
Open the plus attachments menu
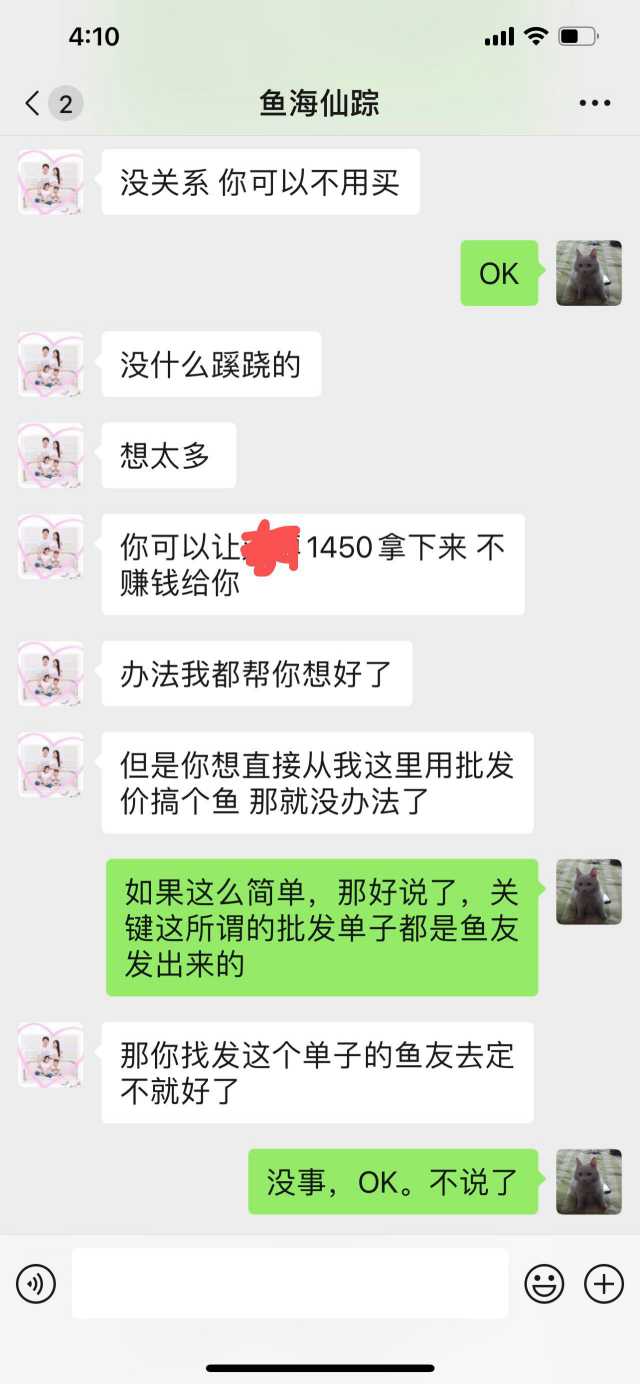tap(604, 1283)
